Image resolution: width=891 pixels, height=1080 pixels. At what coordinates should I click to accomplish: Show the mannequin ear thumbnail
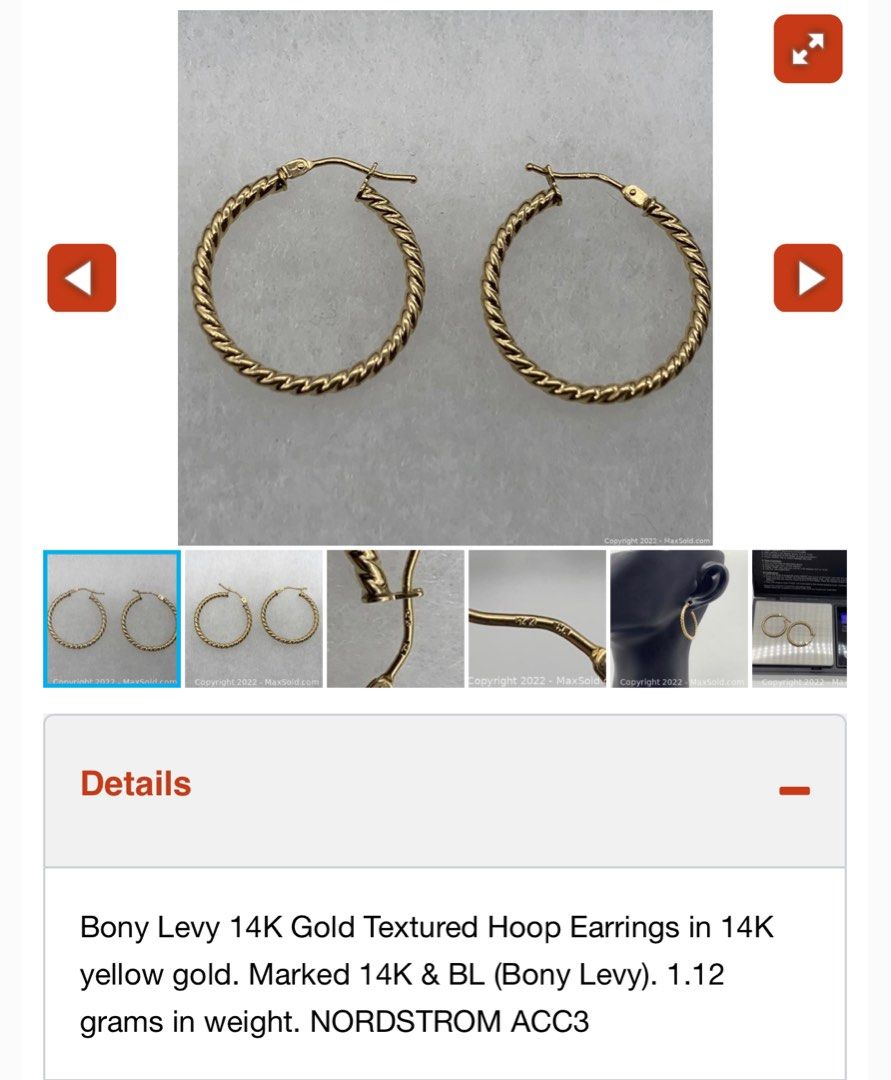pos(678,618)
